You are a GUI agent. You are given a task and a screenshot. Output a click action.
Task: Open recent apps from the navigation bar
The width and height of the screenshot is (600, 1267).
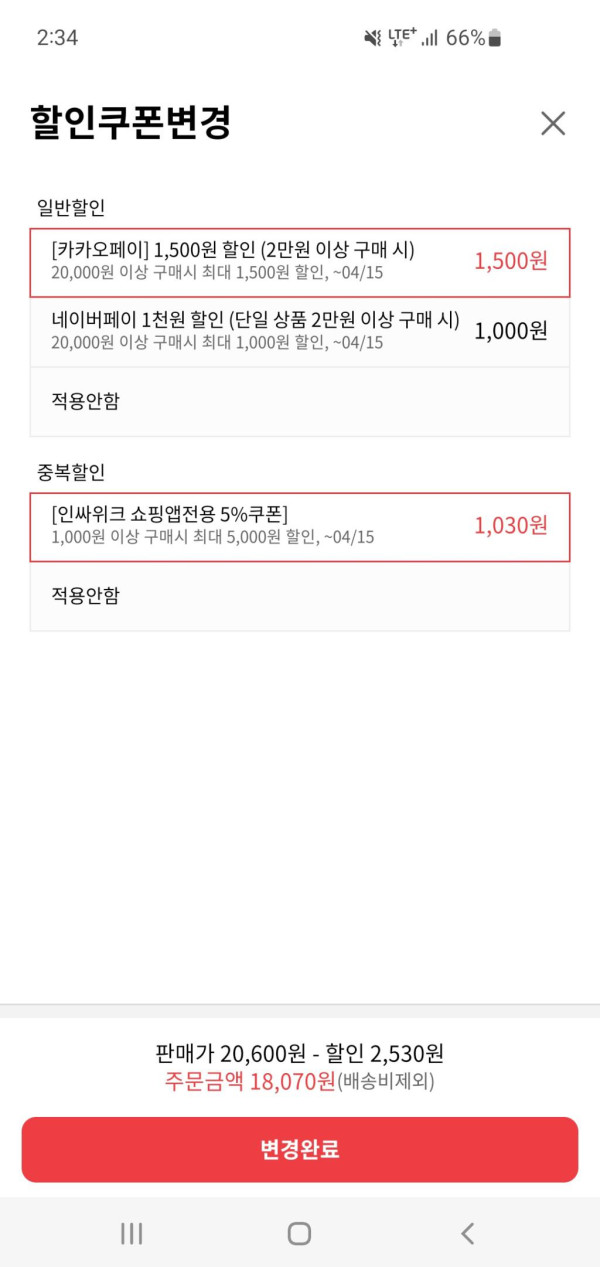pos(131,1233)
